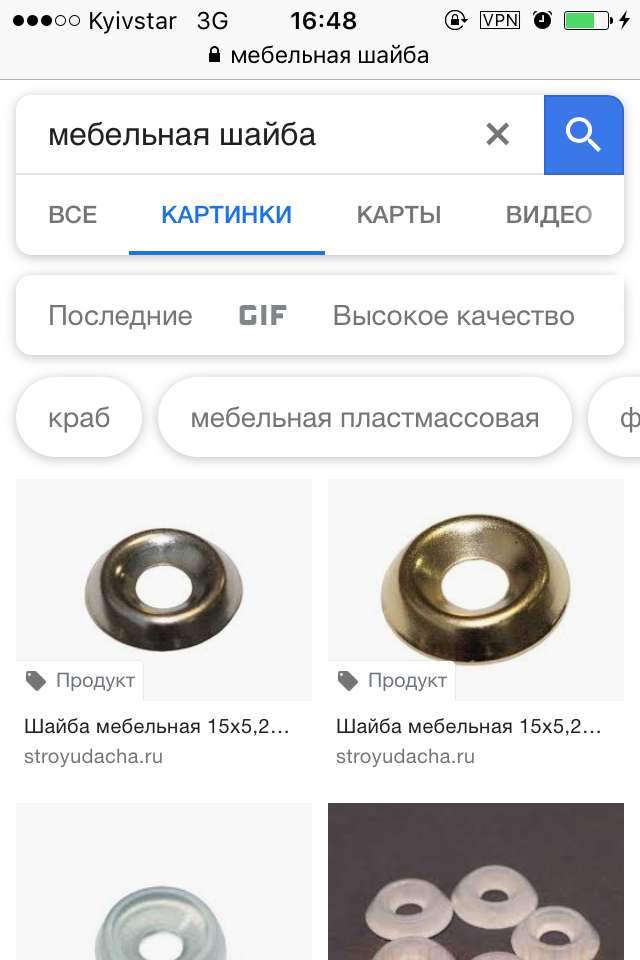The height and width of the screenshot is (960, 640).
Task: Select the КАРТИНКИ tab
Action: point(227,214)
